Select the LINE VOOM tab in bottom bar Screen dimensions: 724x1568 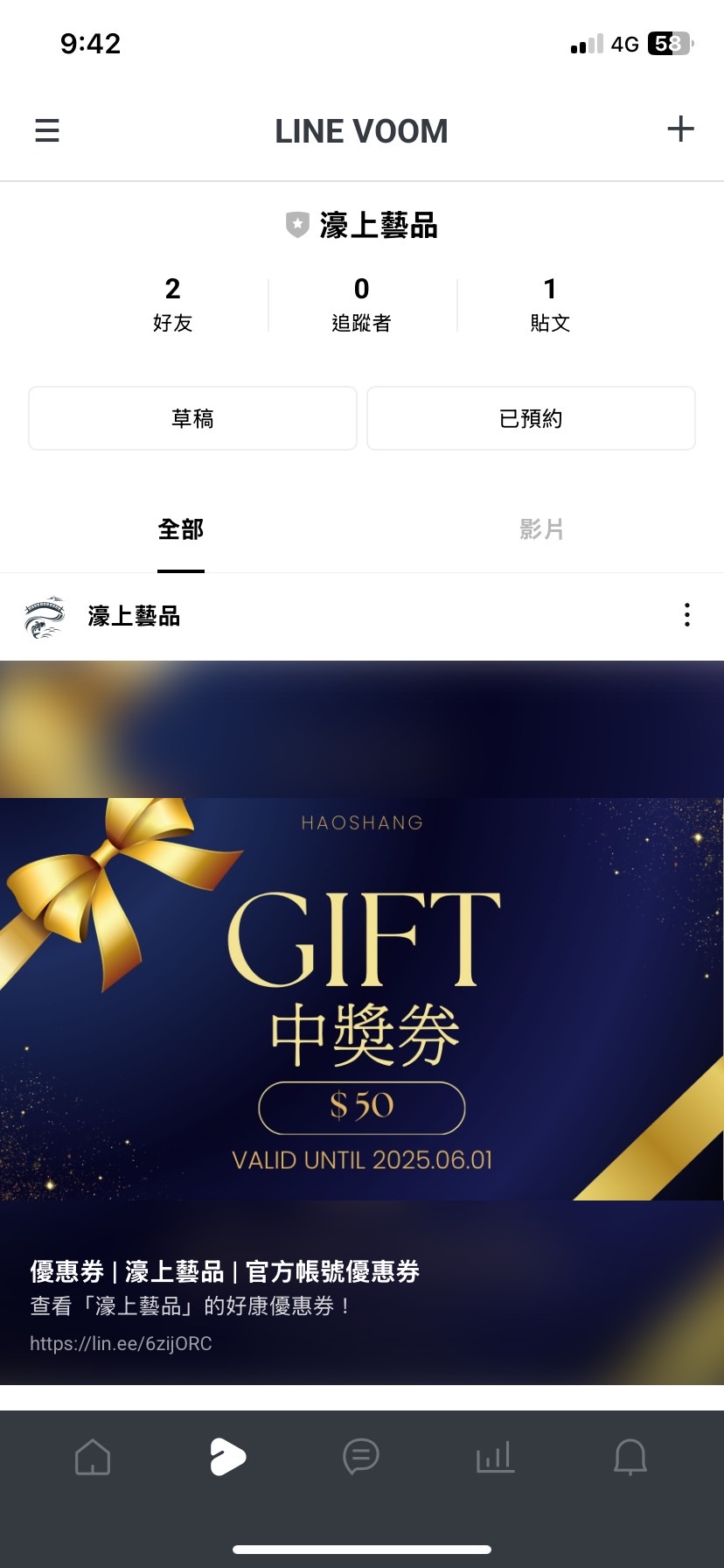click(x=227, y=1457)
